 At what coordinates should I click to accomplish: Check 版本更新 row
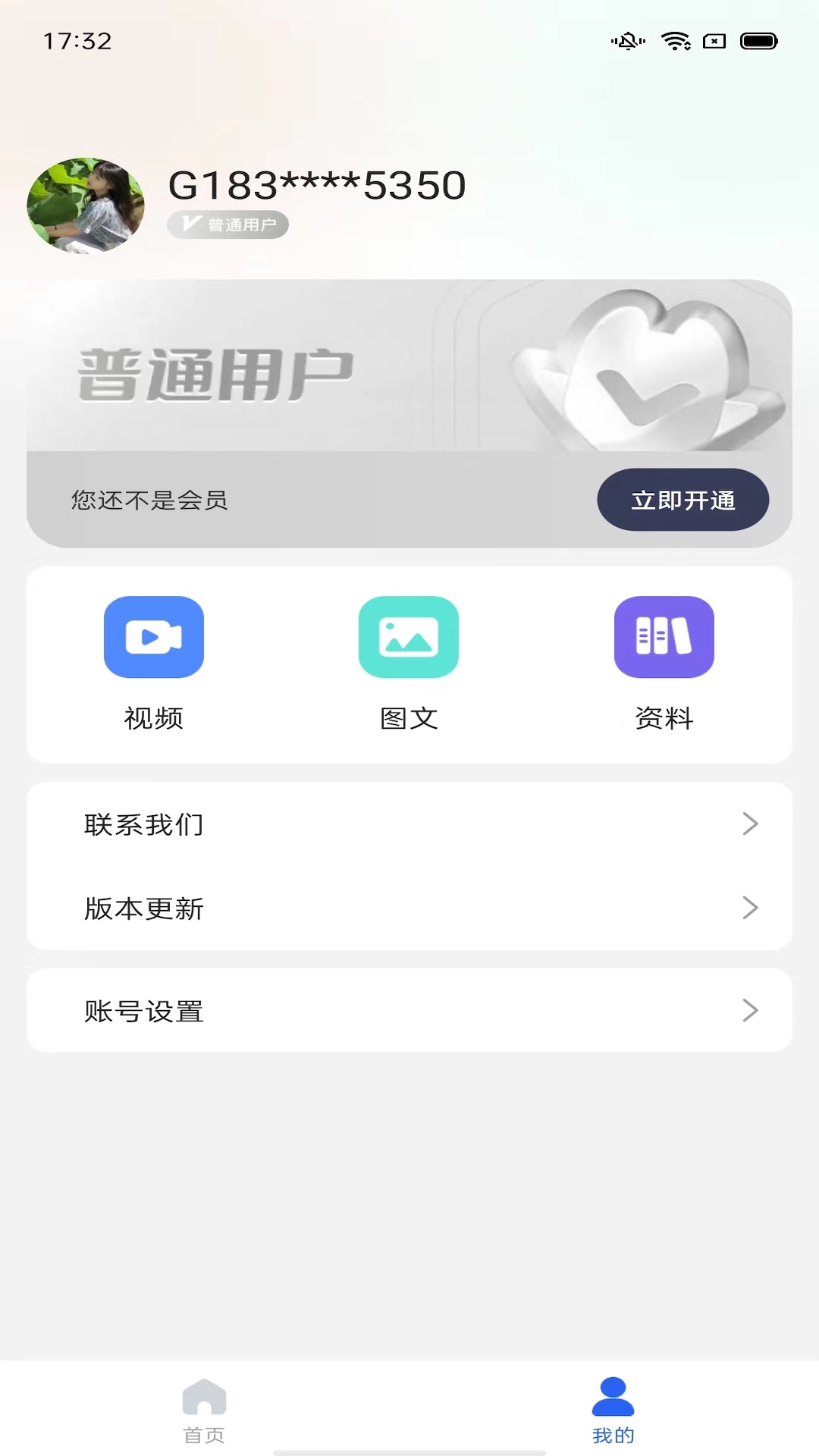click(x=409, y=908)
